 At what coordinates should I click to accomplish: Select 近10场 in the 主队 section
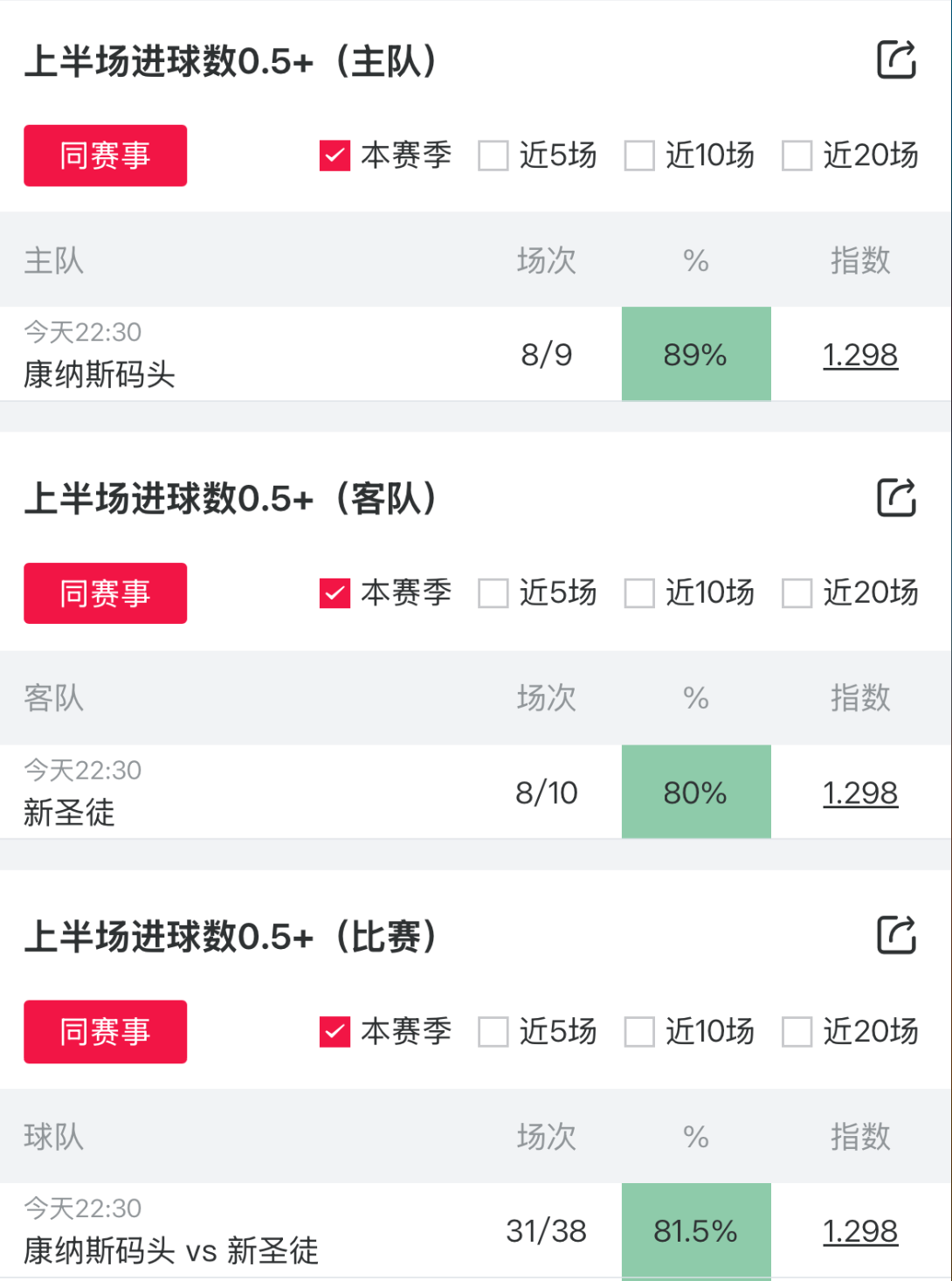pyautogui.click(x=639, y=156)
